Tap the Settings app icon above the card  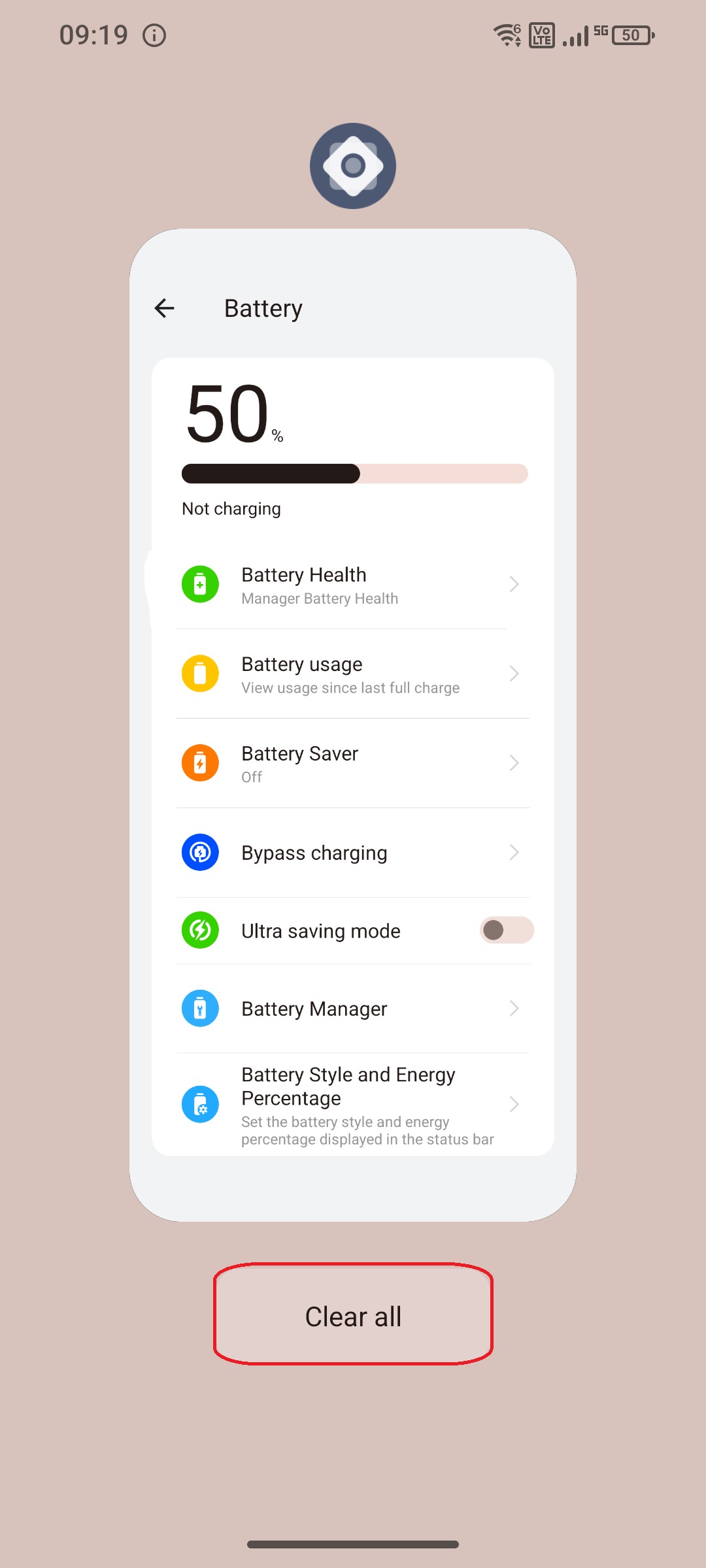352,165
